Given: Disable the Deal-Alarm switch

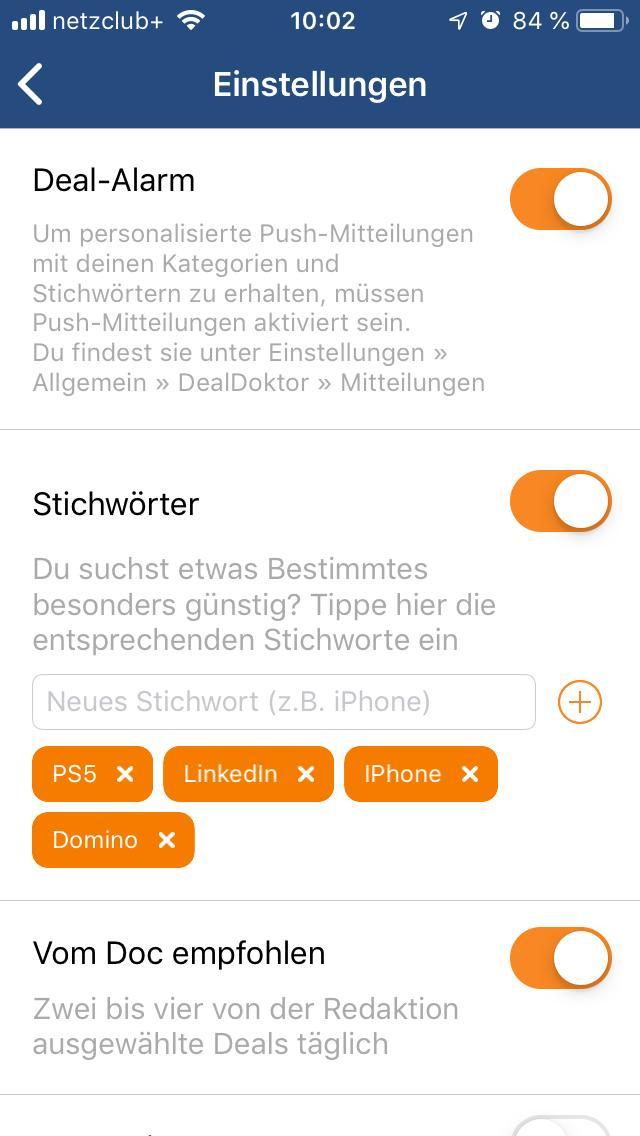Looking at the screenshot, I should click(561, 199).
